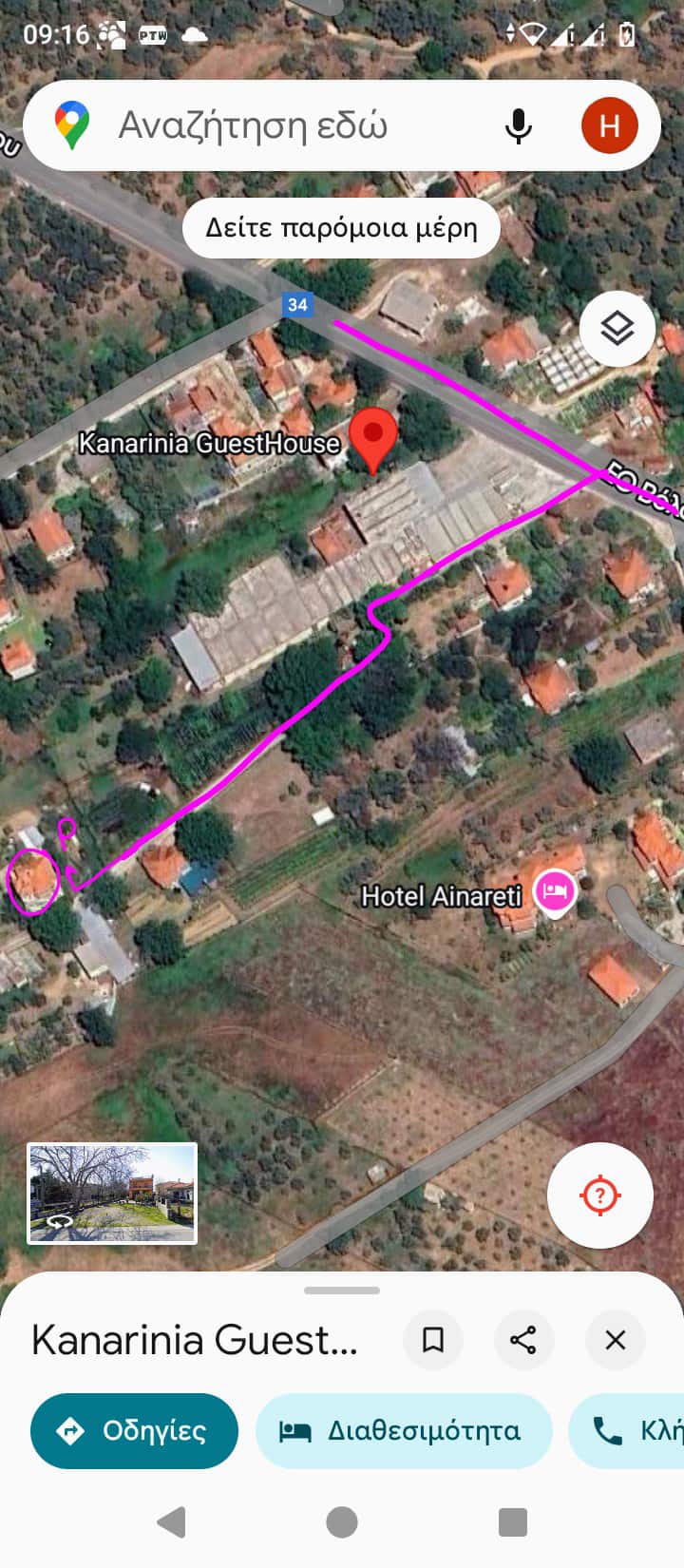Expand the place sheet drag handle
Screen dimensions: 684x1568
point(342,1291)
